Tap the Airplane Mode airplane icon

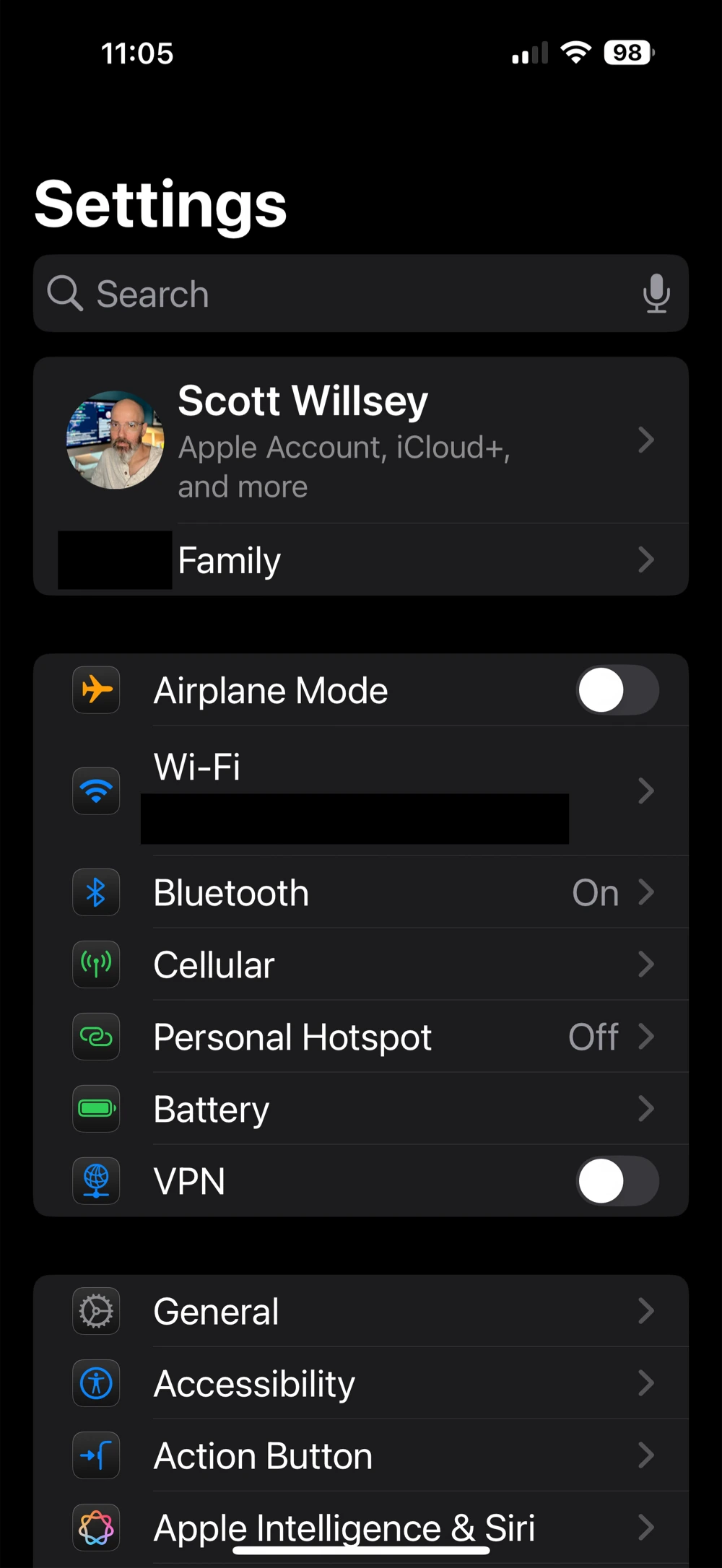tap(96, 689)
